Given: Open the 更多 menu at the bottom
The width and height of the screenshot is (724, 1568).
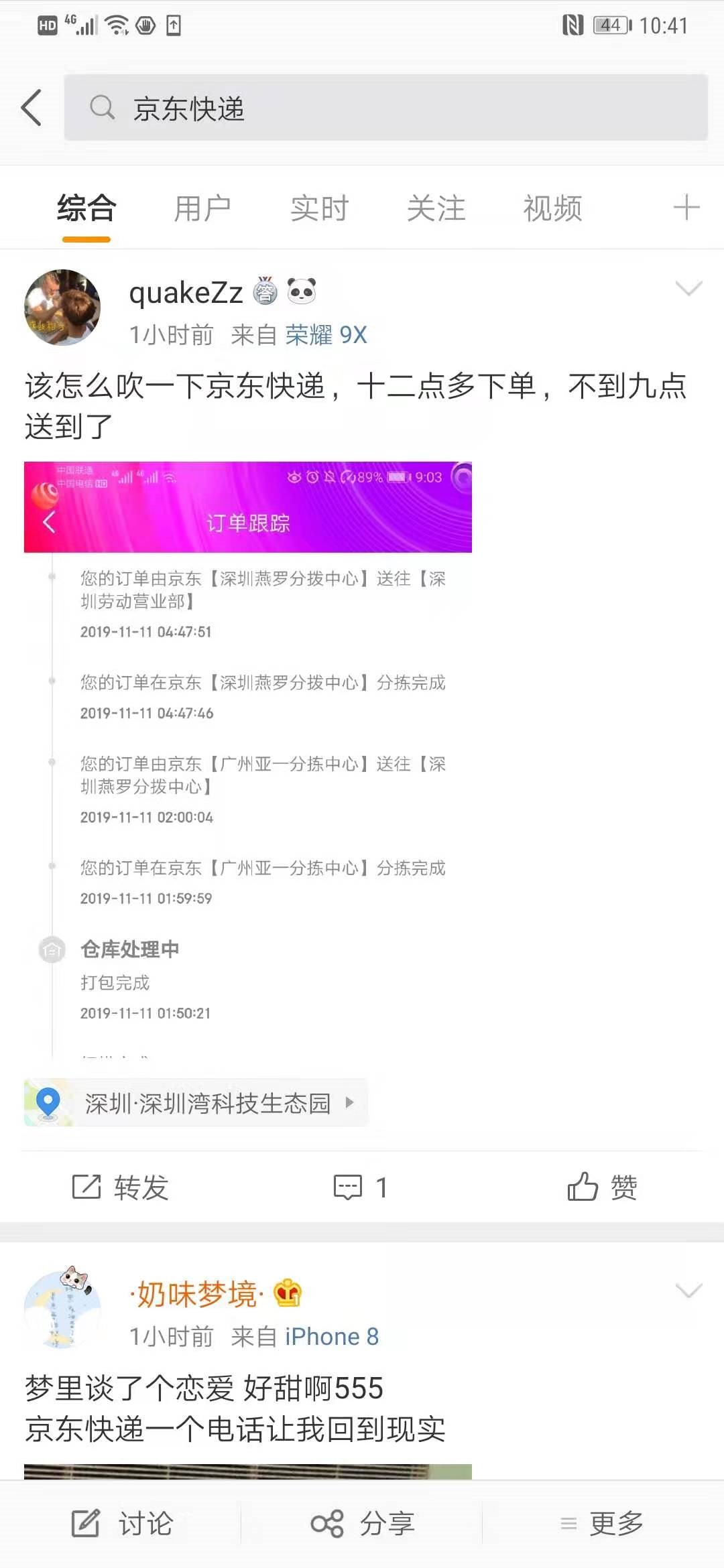Looking at the screenshot, I should [602, 1524].
